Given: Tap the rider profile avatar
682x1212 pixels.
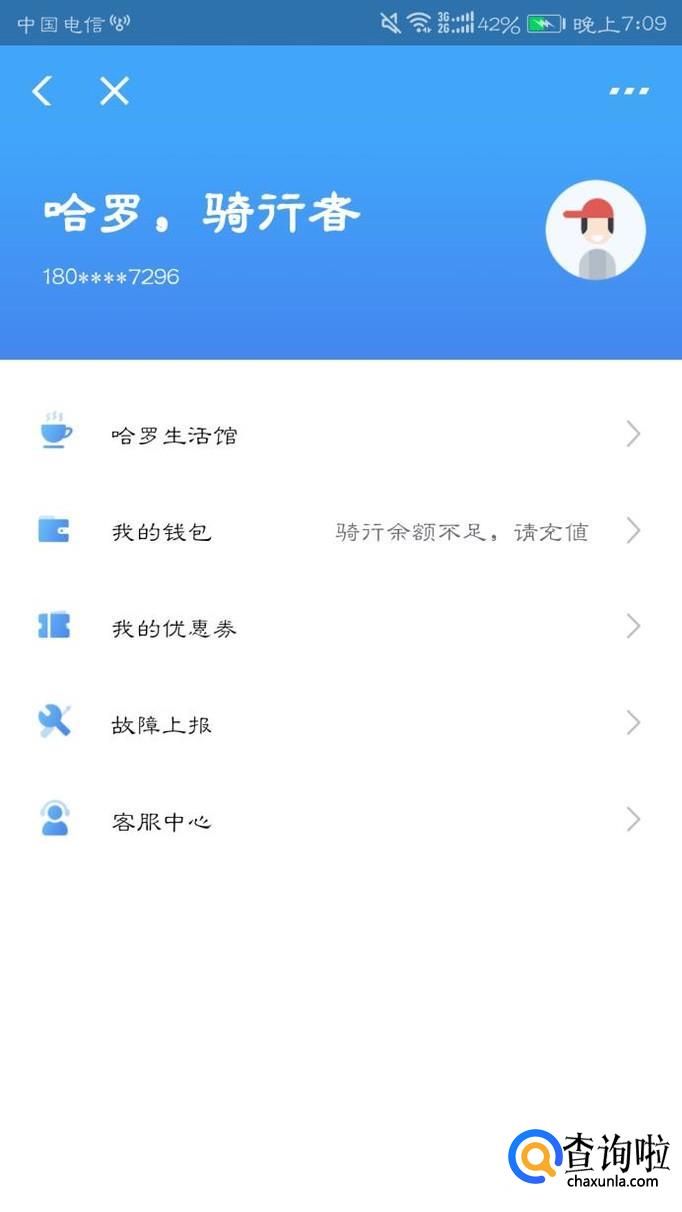Looking at the screenshot, I should [595, 230].
